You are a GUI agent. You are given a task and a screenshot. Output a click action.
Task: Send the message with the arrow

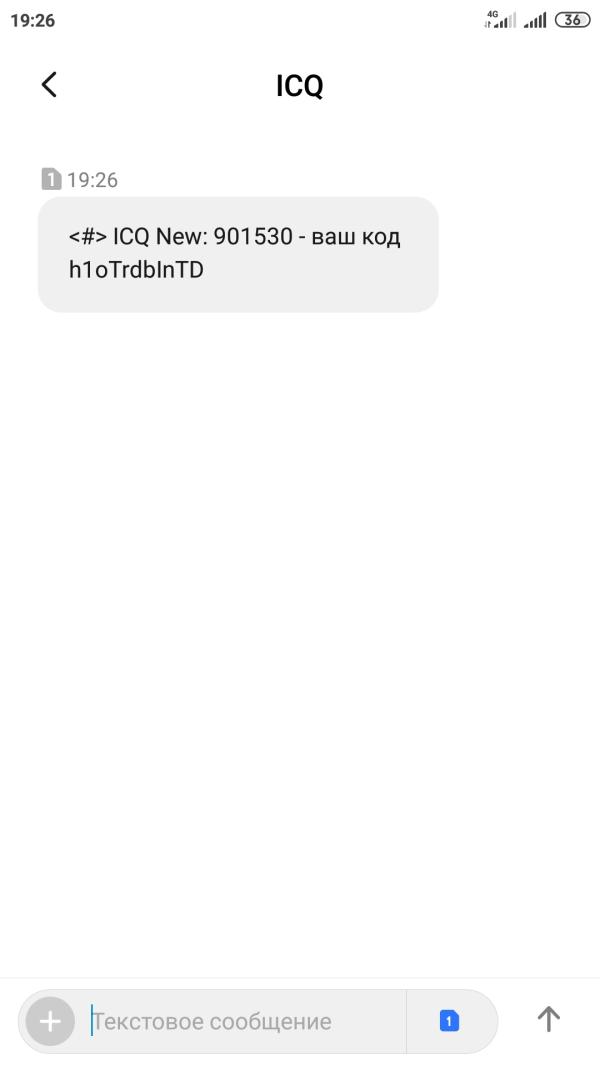tap(548, 1019)
